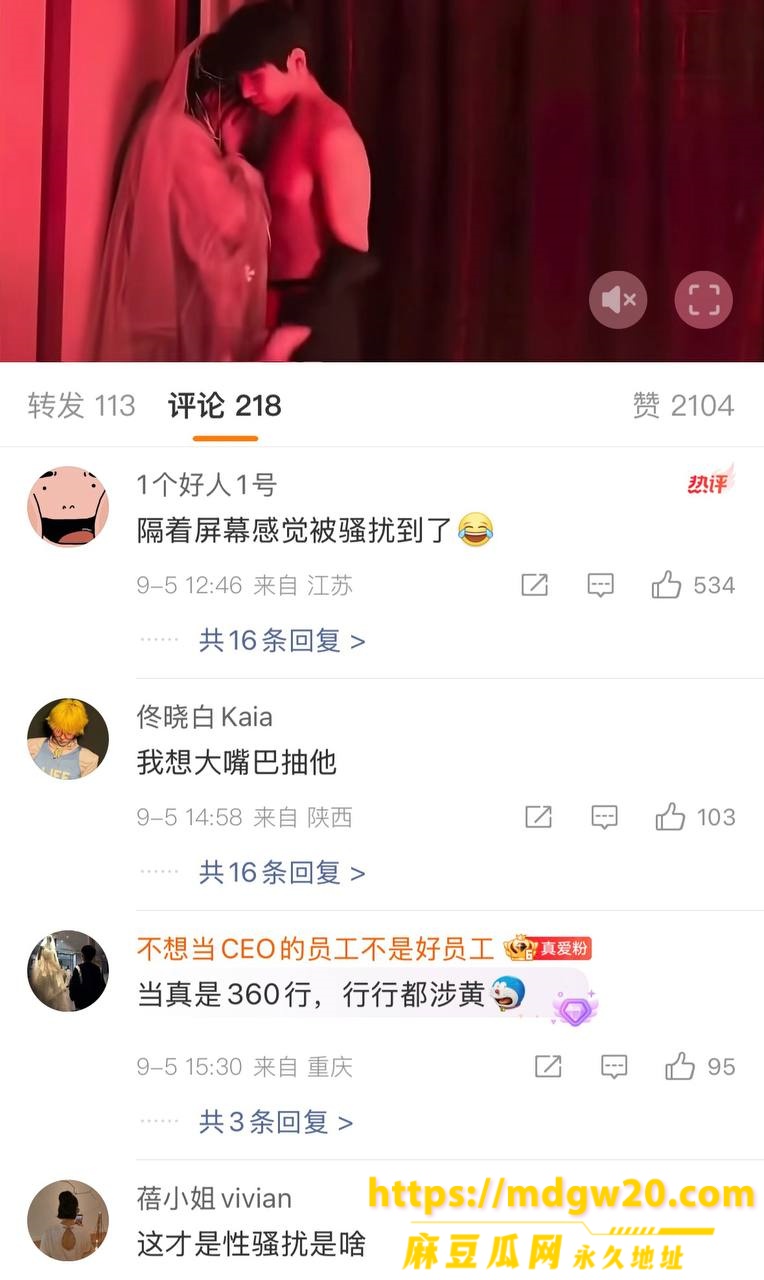Open username 不想当CEO的员工不是好员工
The image size is (764, 1280).
(x=316, y=948)
